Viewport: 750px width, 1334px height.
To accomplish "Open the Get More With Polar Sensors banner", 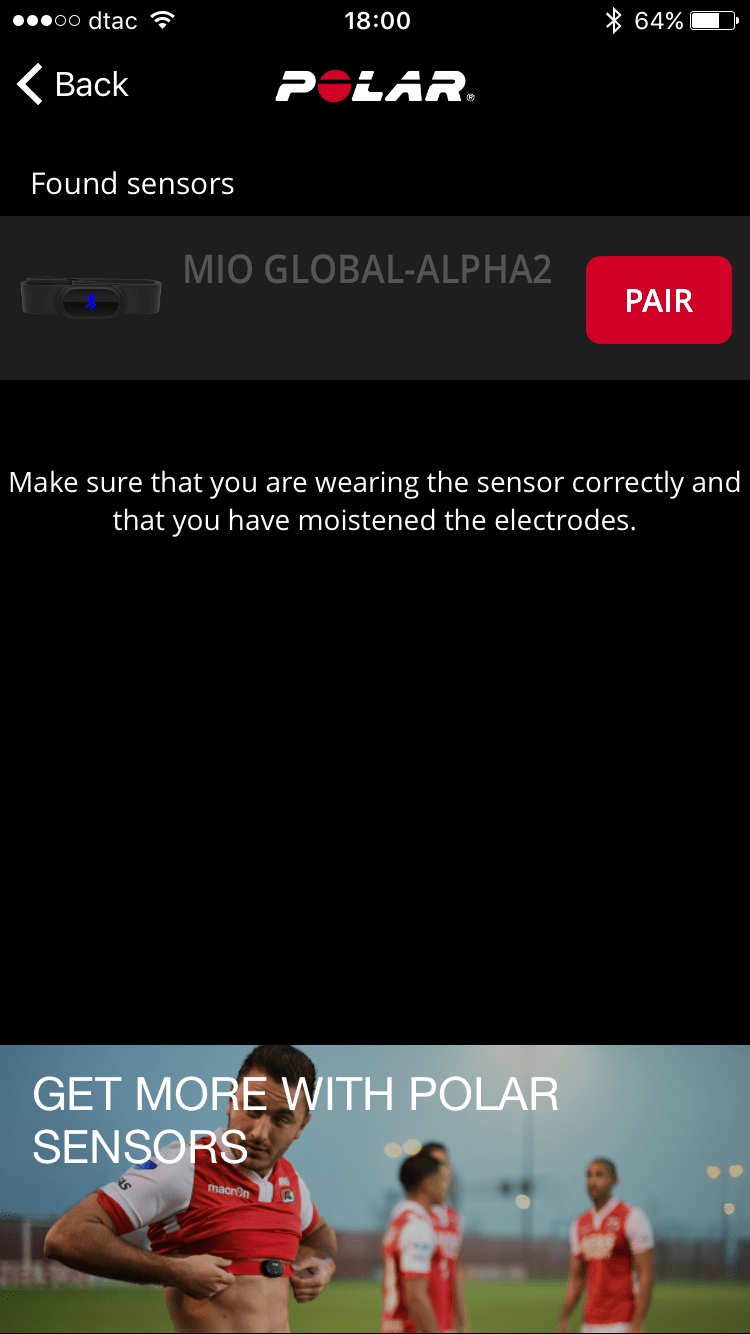I will click(375, 1188).
